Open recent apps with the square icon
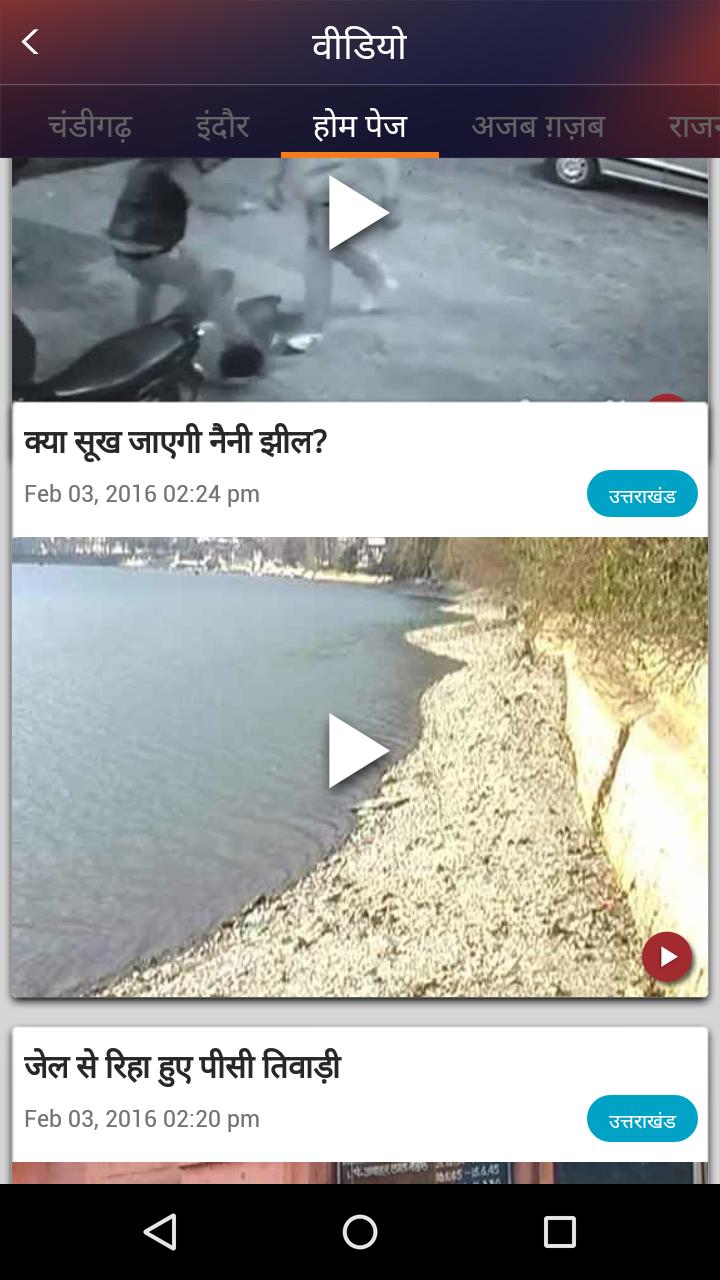 (x=560, y=1234)
